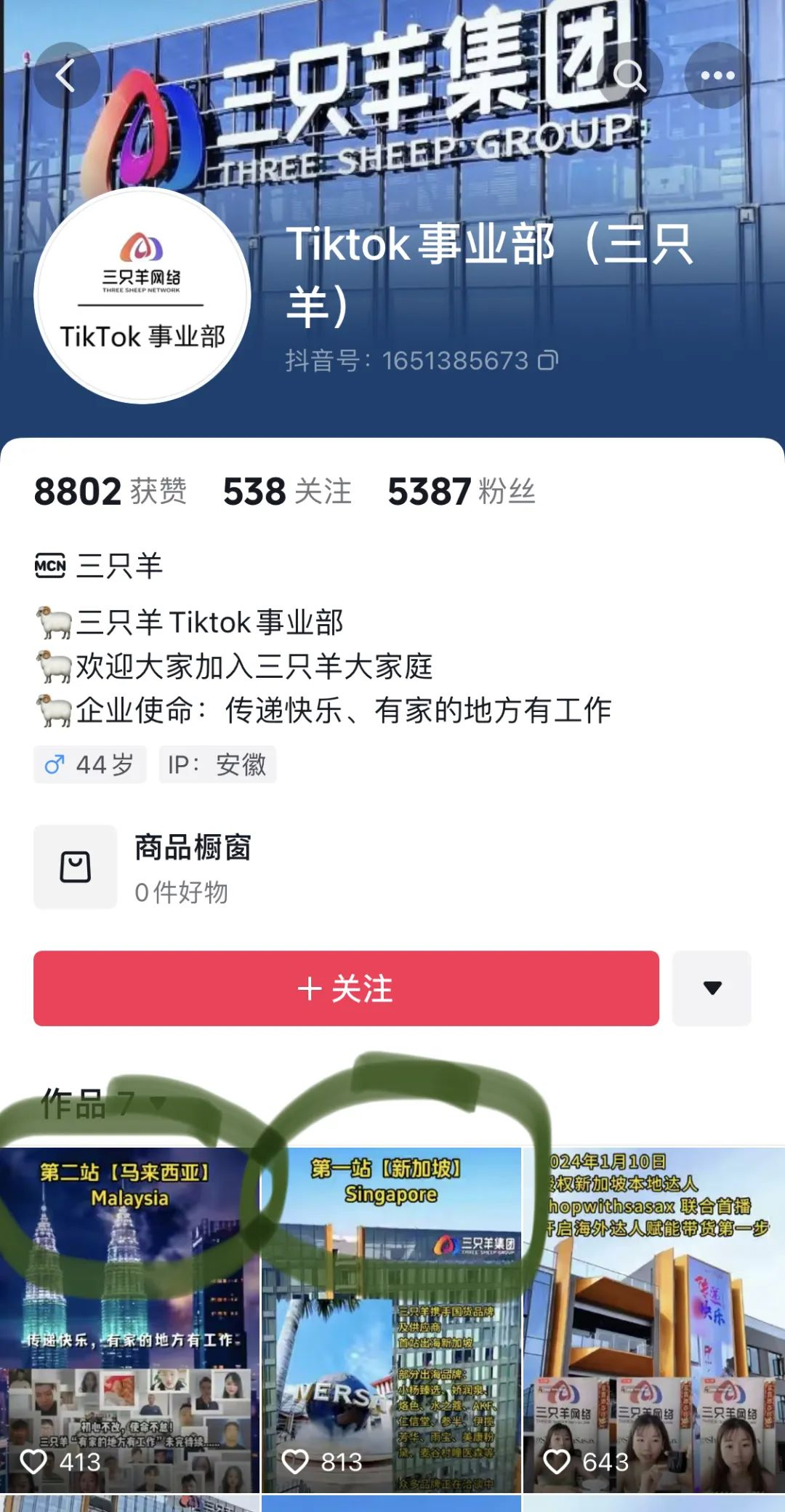
Task: Open the profile avatar picture
Action: coord(142,295)
